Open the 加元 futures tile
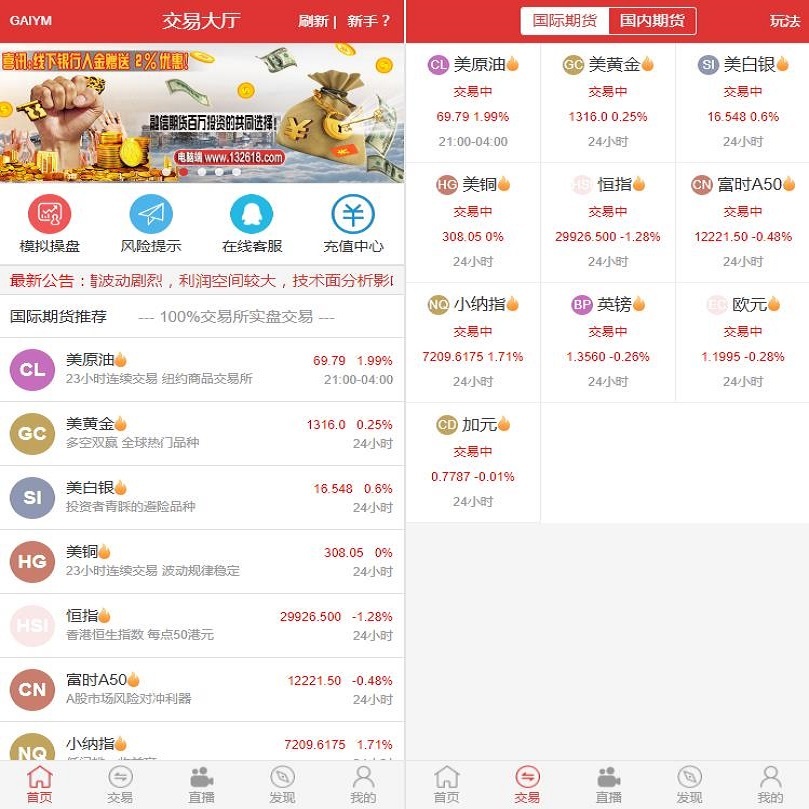Screen dimensions: 809x809 pyautogui.click(x=473, y=462)
